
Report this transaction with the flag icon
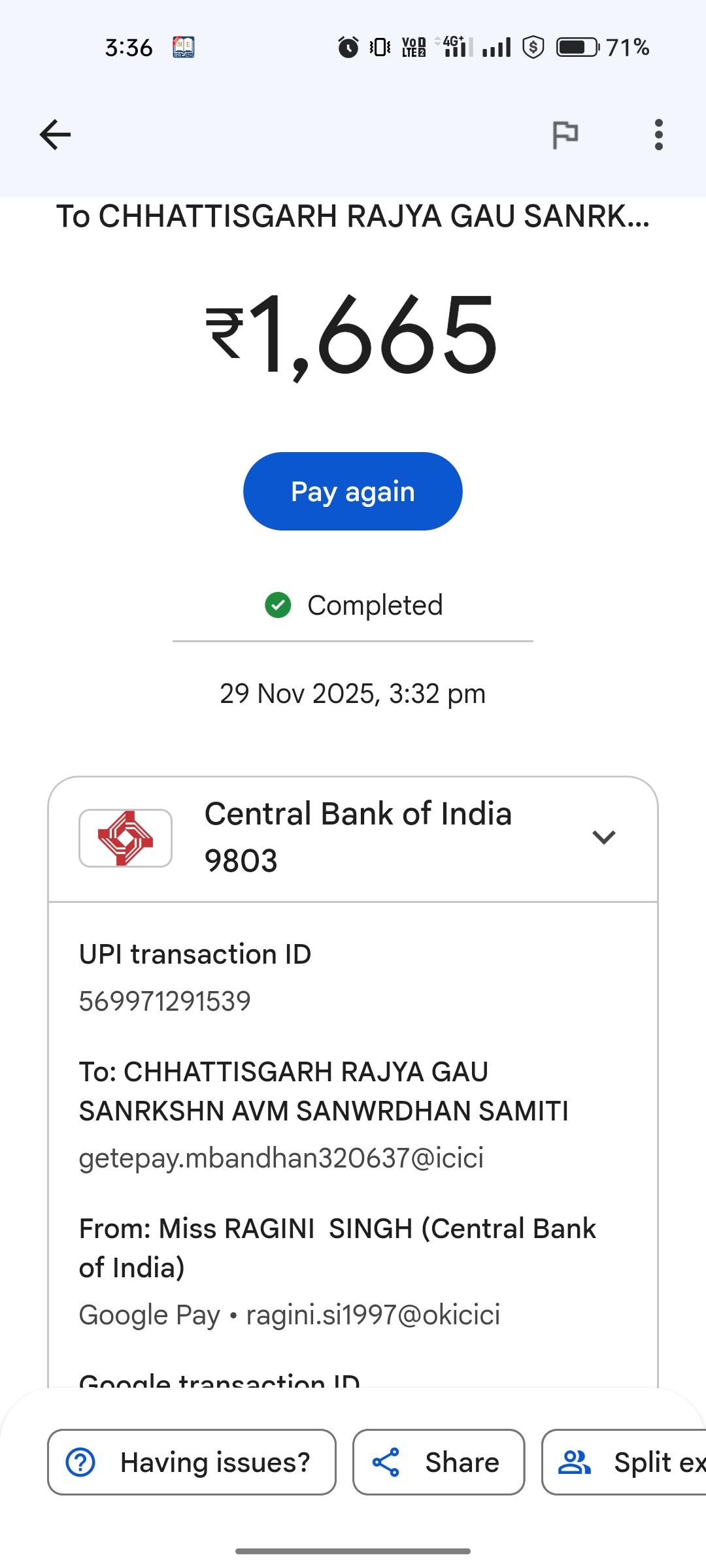click(x=565, y=135)
